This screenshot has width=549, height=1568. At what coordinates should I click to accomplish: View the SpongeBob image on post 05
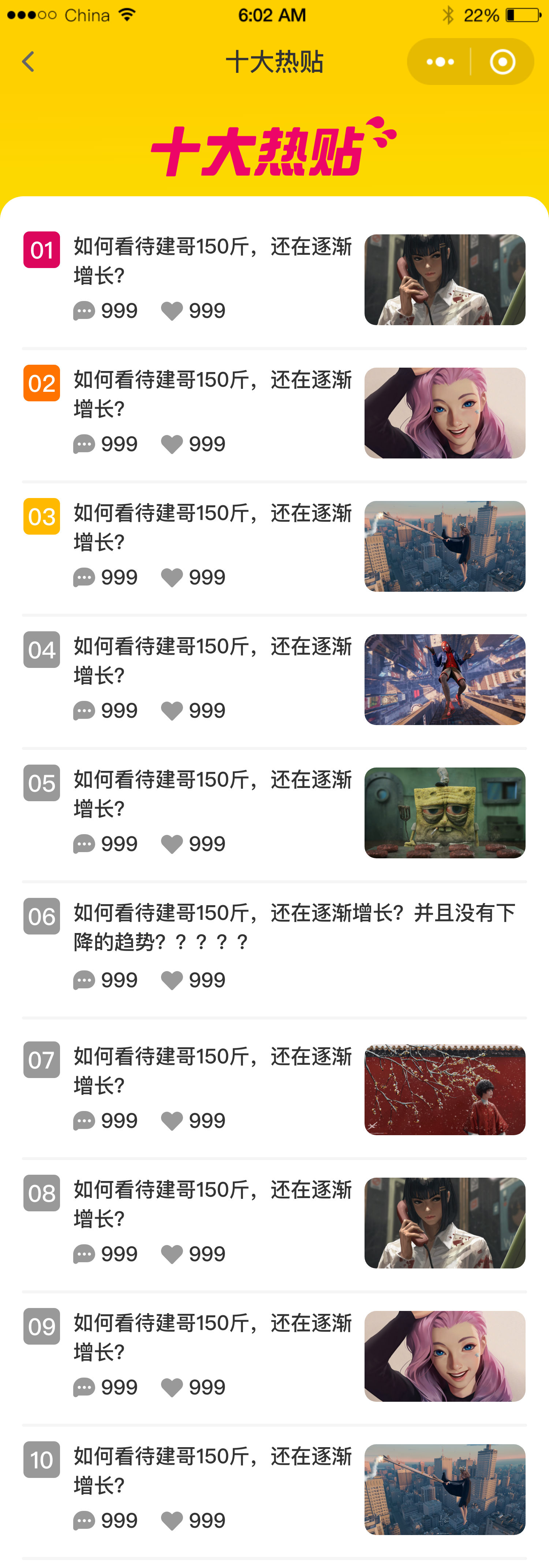444,813
